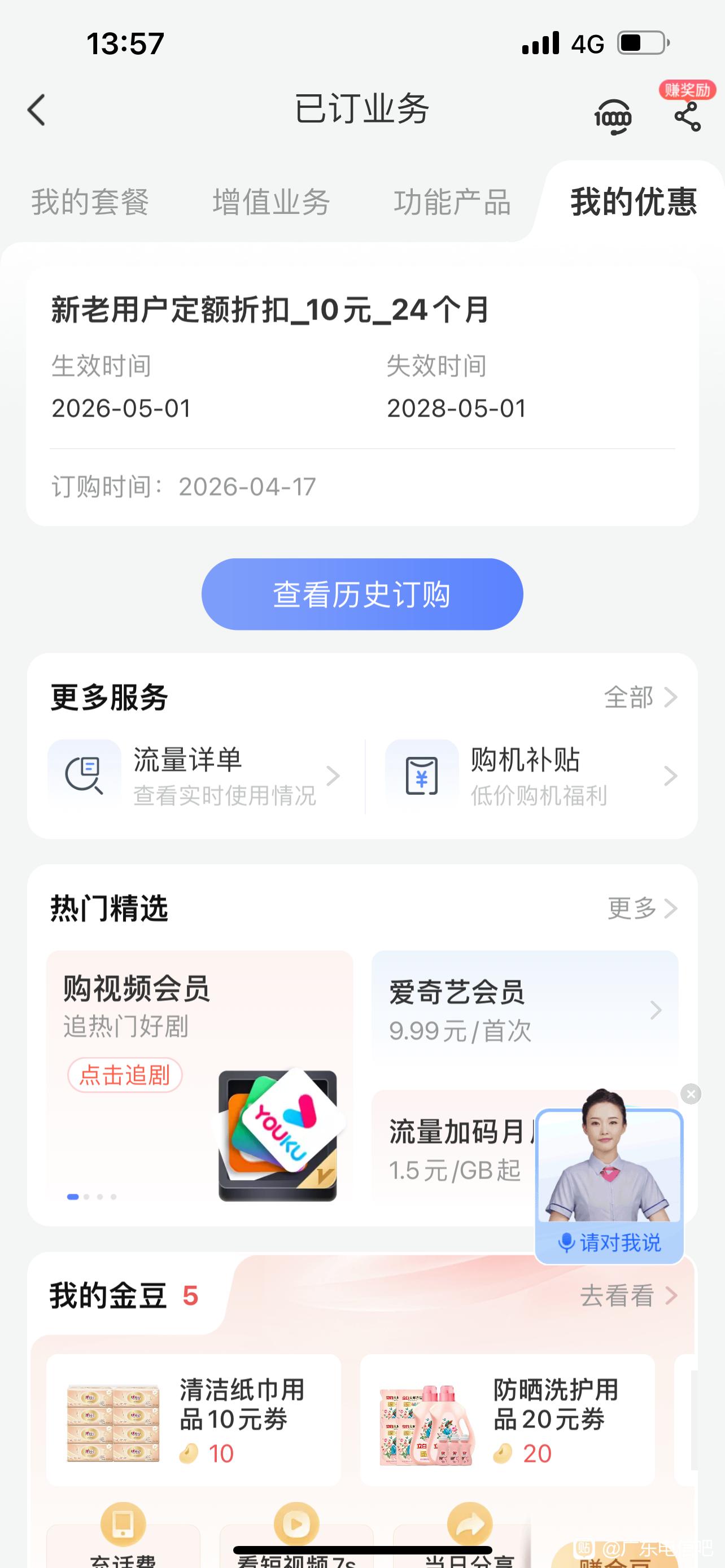Switch to the 我的套餐 tab
The width and height of the screenshot is (725, 1568).
tap(90, 202)
